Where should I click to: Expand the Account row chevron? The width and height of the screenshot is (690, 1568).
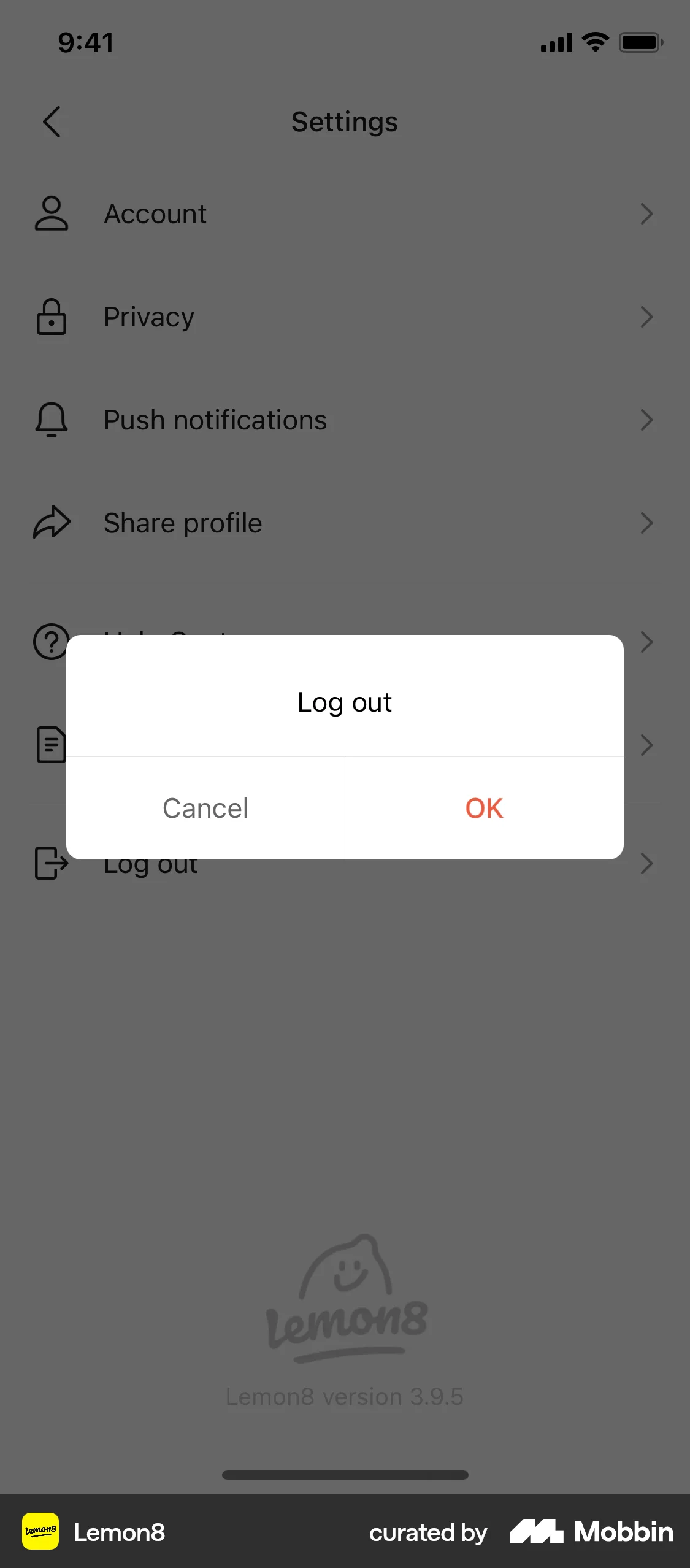647,213
